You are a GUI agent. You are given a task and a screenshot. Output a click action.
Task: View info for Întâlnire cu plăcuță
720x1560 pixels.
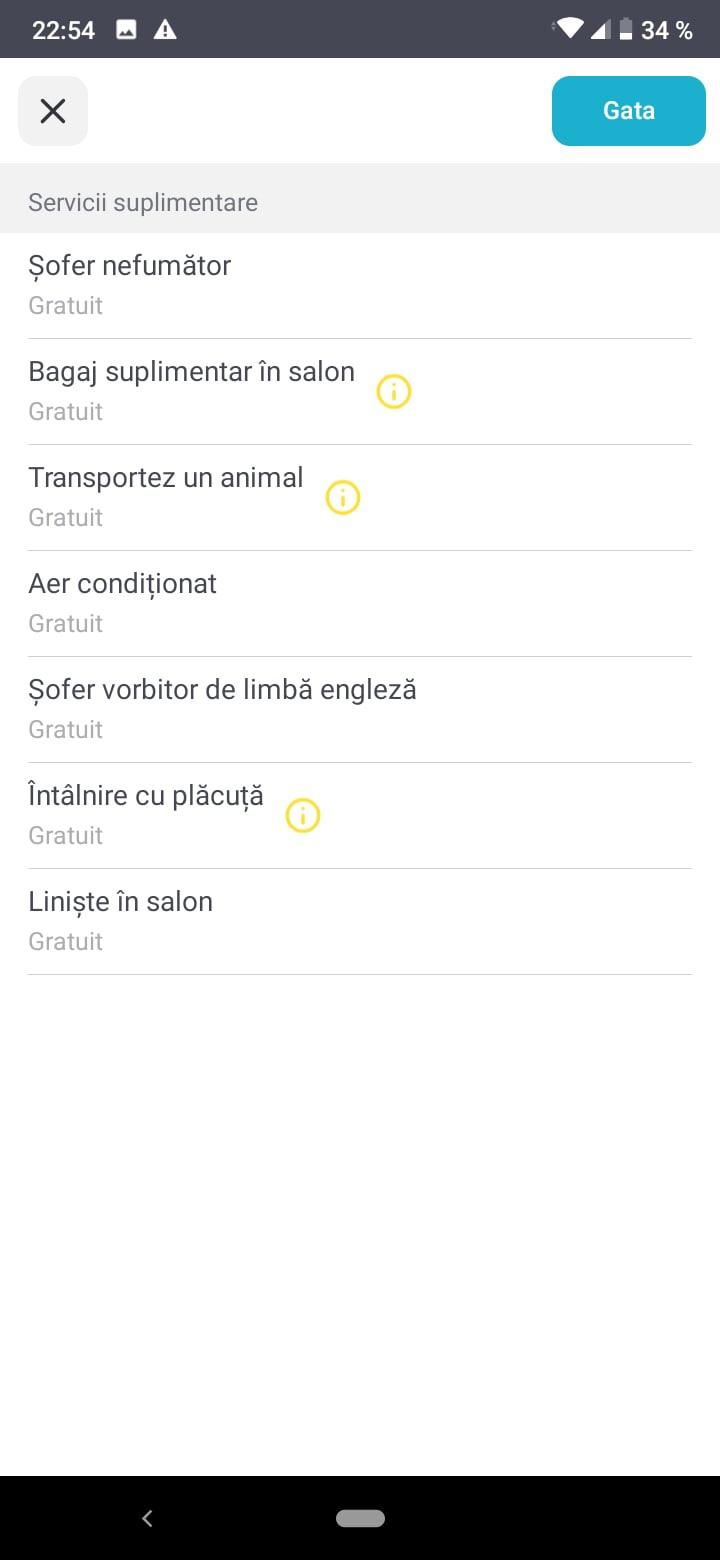[x=303, y=815]
